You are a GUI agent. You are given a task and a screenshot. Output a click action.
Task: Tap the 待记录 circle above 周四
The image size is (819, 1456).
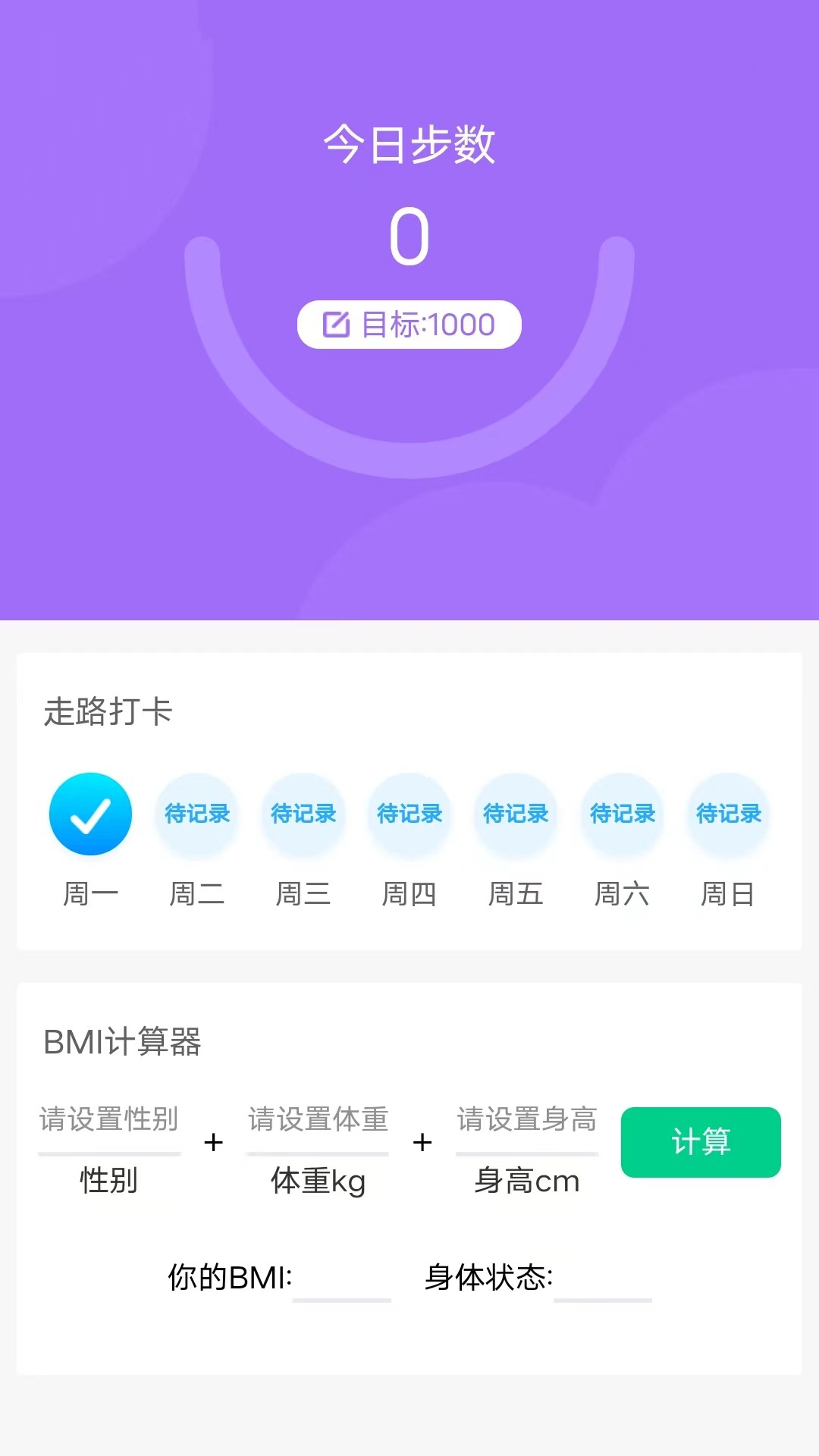point(409,814)
